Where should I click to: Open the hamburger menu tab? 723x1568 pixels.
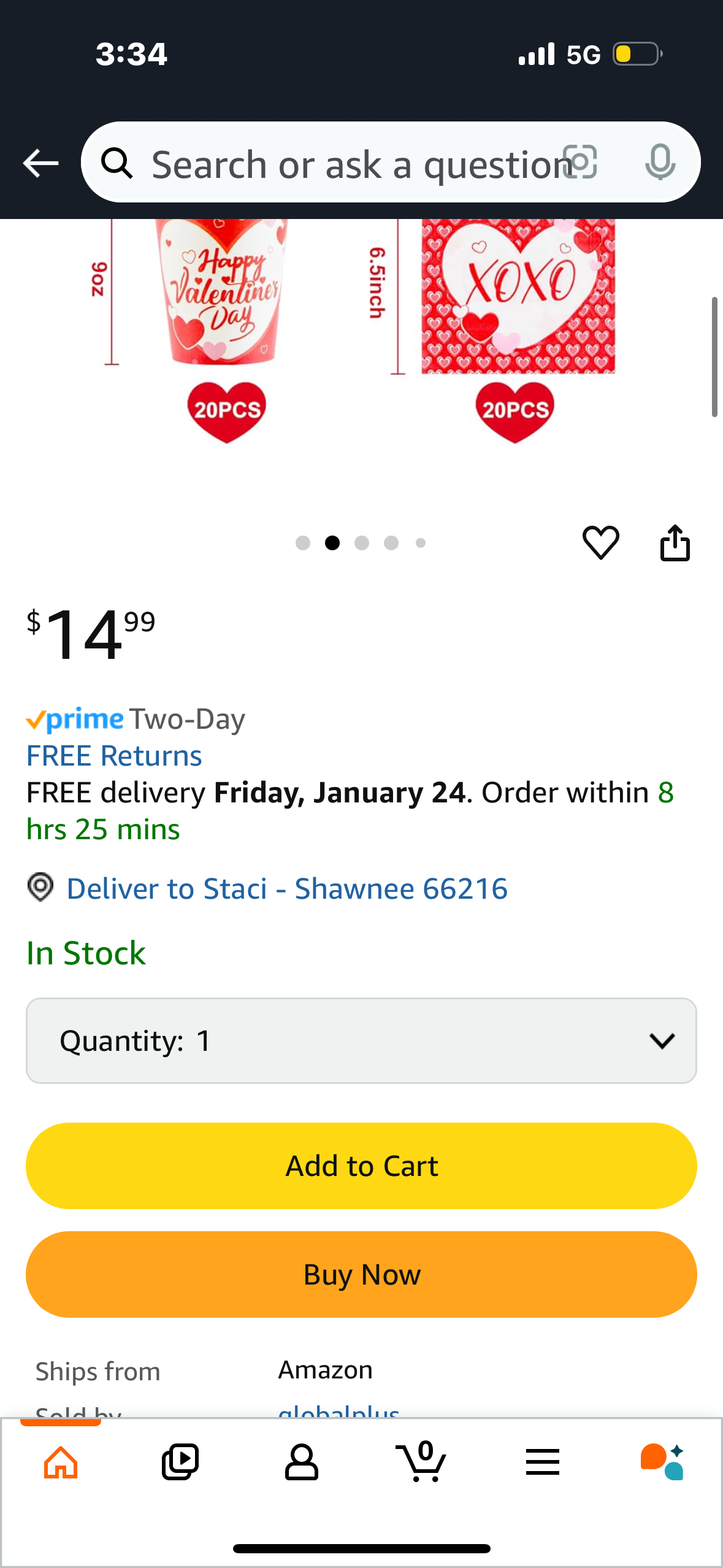[x=542, y=1462]
